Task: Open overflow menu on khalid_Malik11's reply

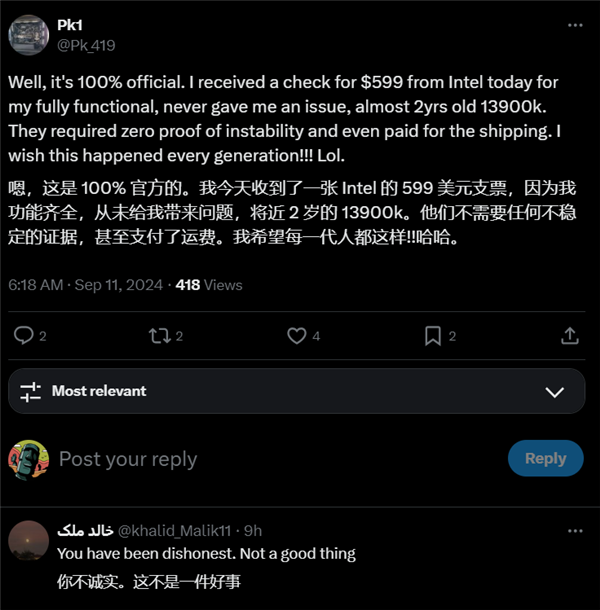Action: point(574,530)
